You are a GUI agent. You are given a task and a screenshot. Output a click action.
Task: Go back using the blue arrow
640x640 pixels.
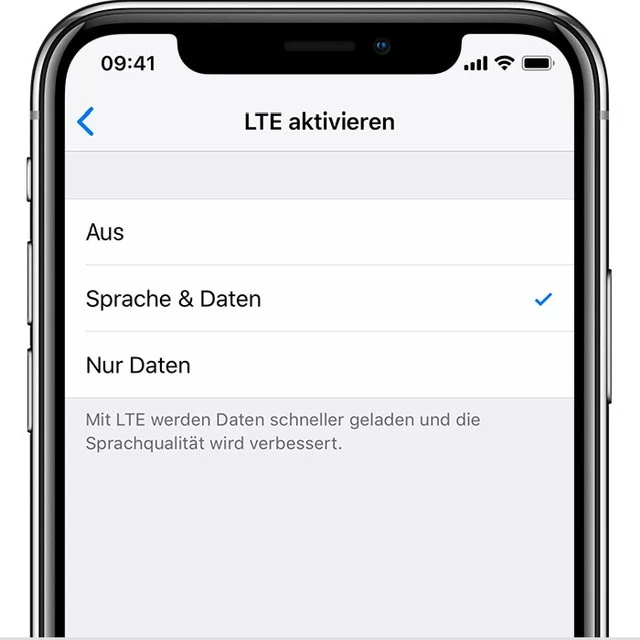point(86,122)
